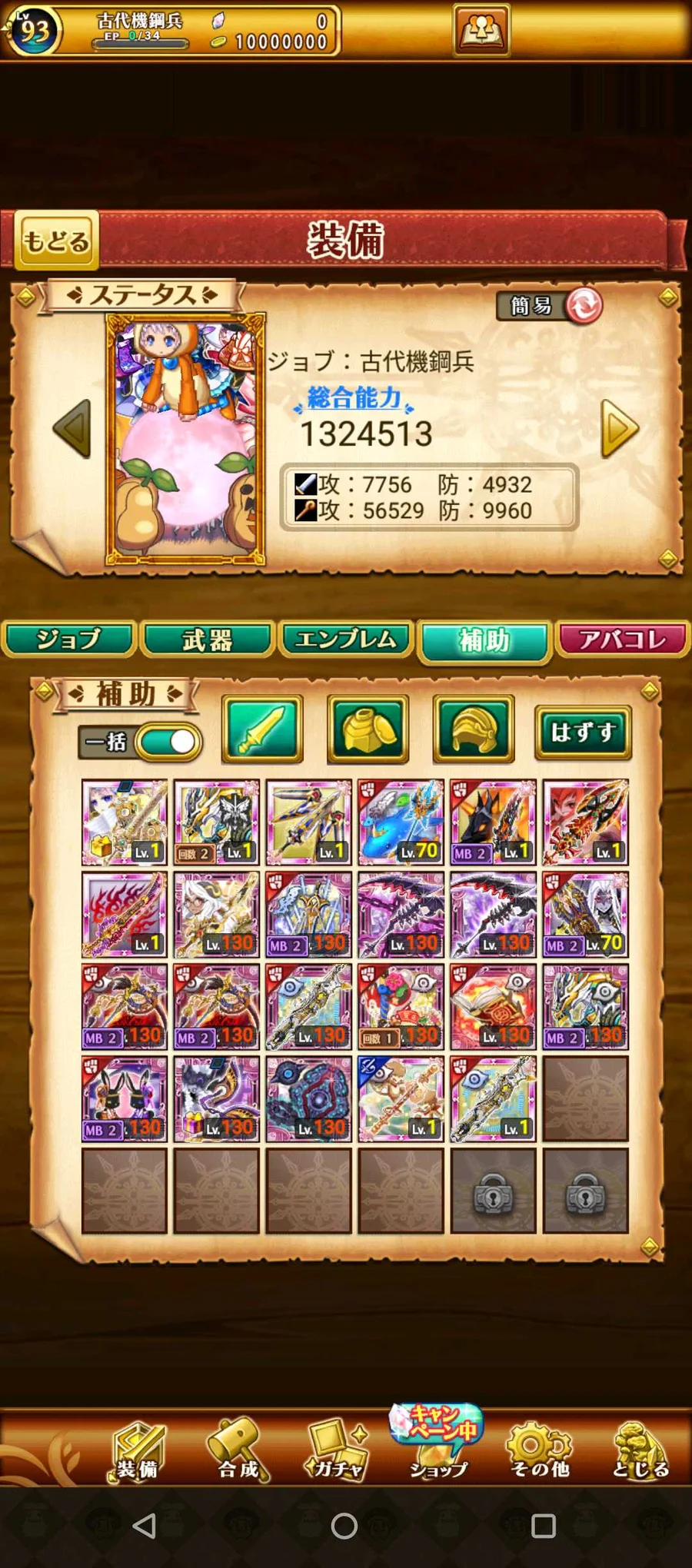Tap とじる to close the menu
This screenshot has width=692, height=1568.
click(x=640, y=1449)
